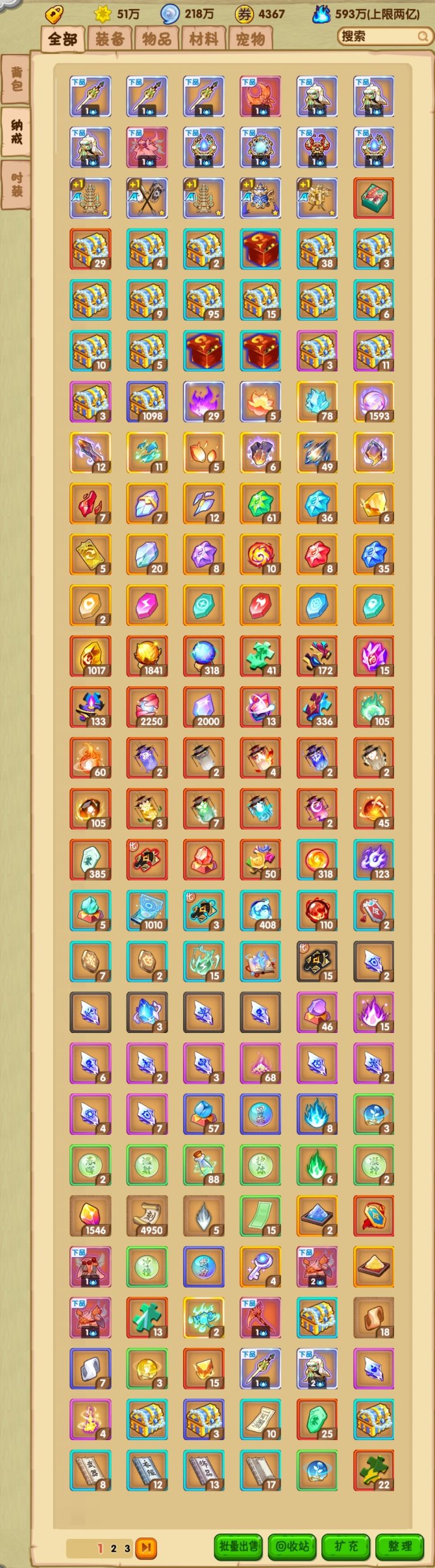Open the 时装 side tab
Screen dimensions: 435x1568
16,184
